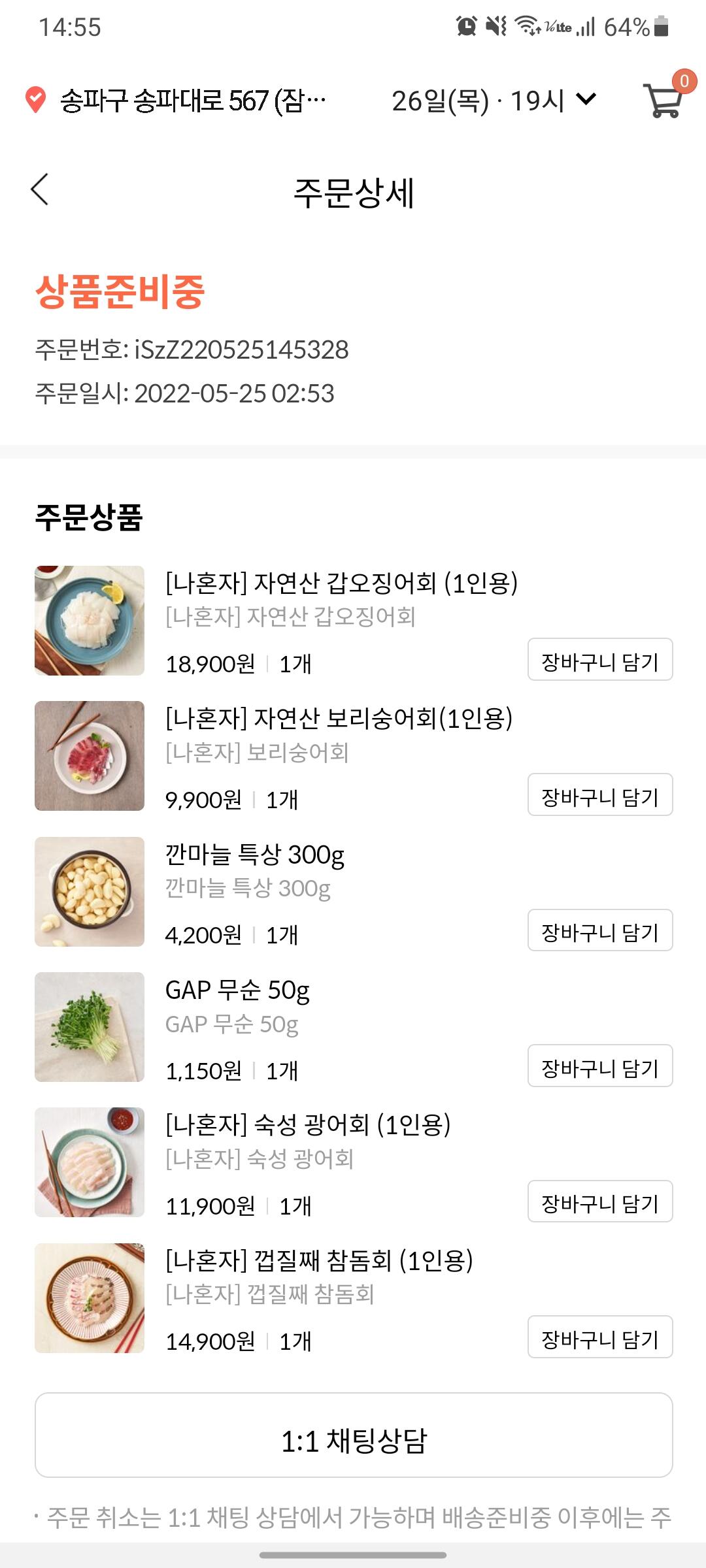Open the 깐마늘 특상 300g product photo
Viewport: 706px width, 1568px height.
90,892
